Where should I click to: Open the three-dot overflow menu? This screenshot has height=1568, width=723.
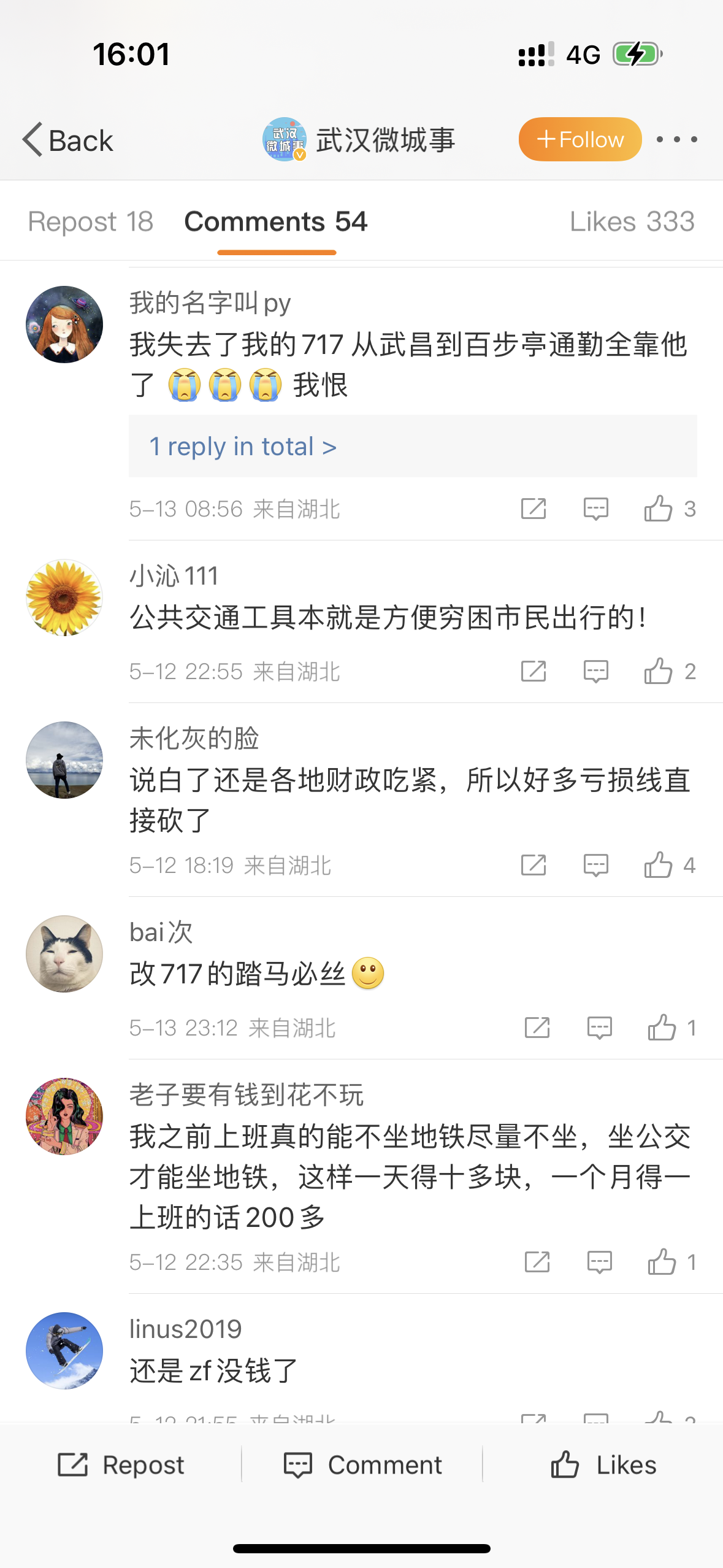point(676,140)
